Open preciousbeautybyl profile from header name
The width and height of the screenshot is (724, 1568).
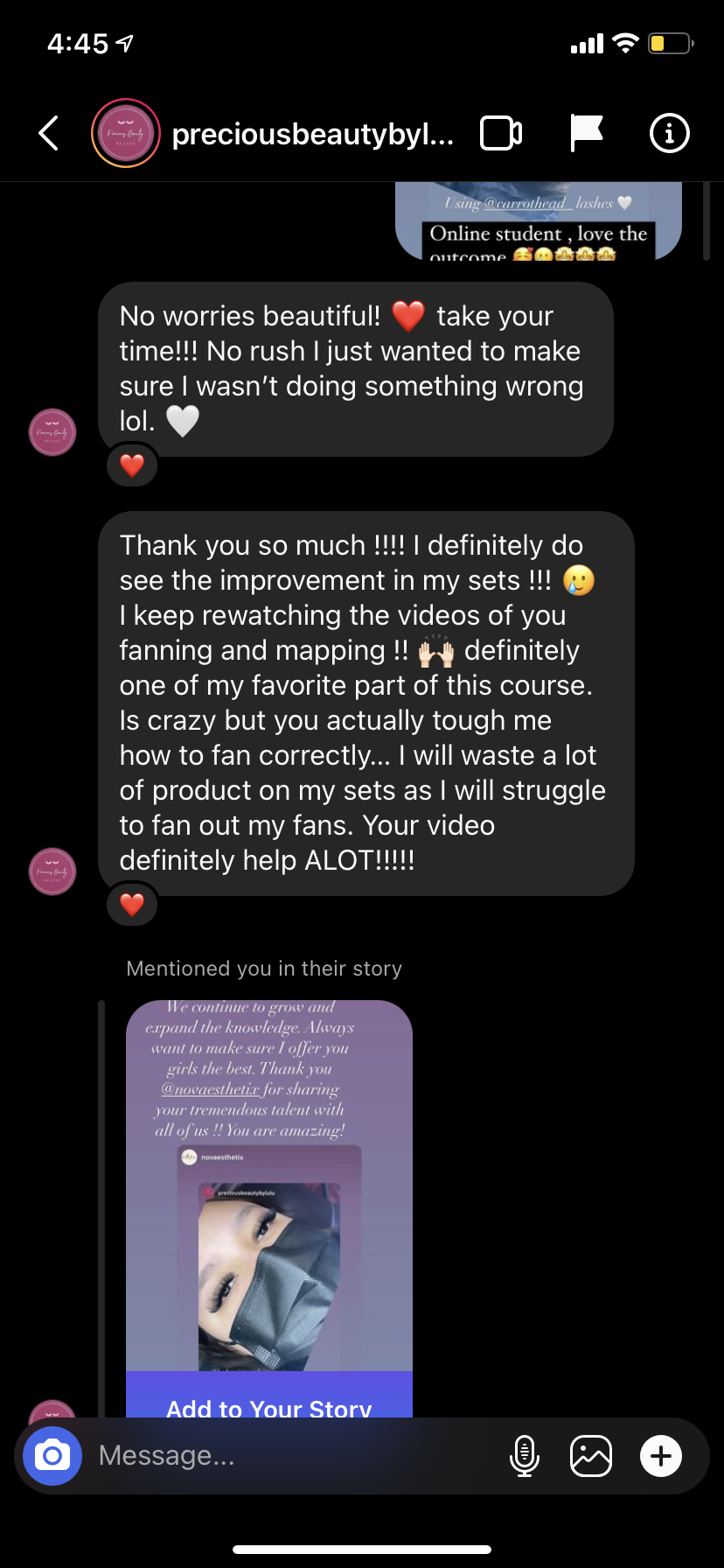(x=312, y=135)
